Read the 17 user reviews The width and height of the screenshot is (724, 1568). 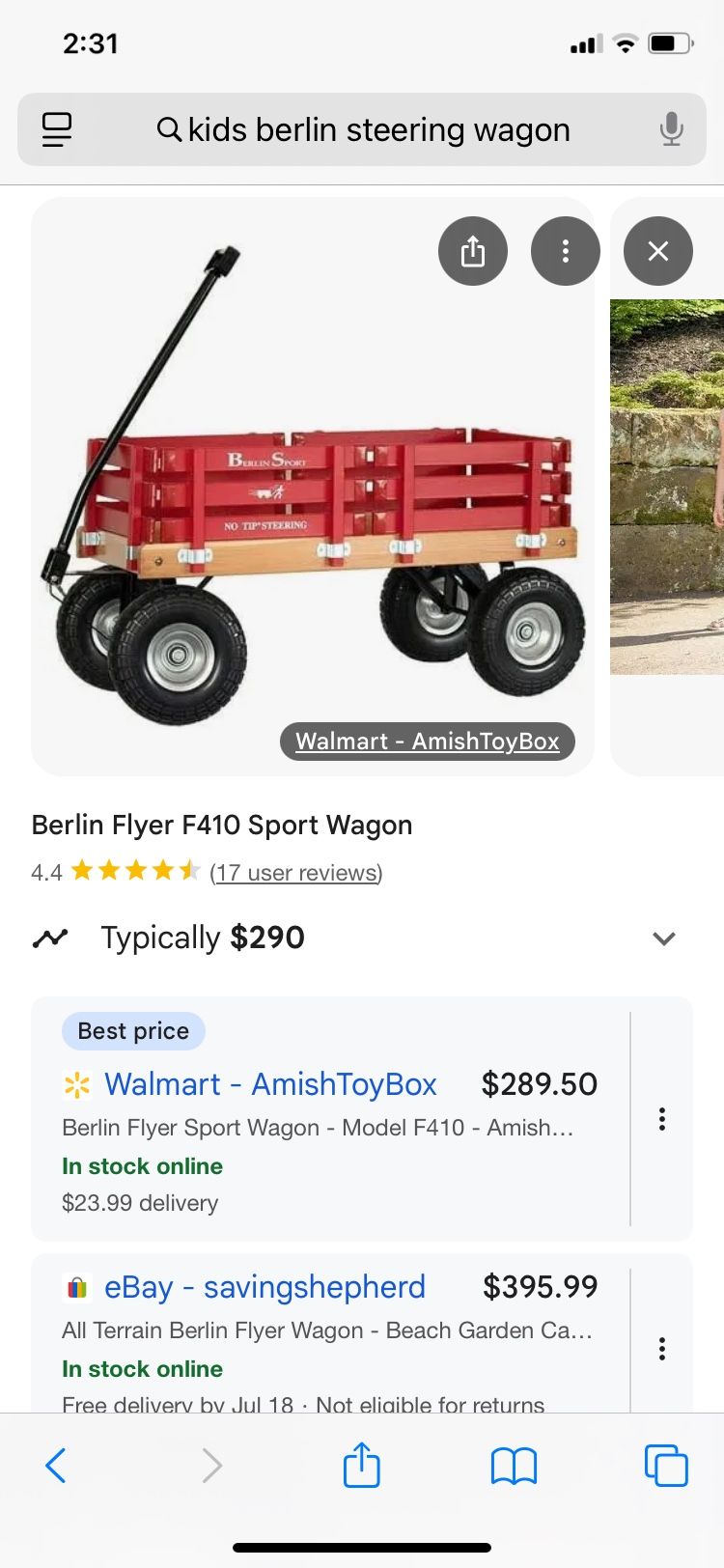pos(295,873)
